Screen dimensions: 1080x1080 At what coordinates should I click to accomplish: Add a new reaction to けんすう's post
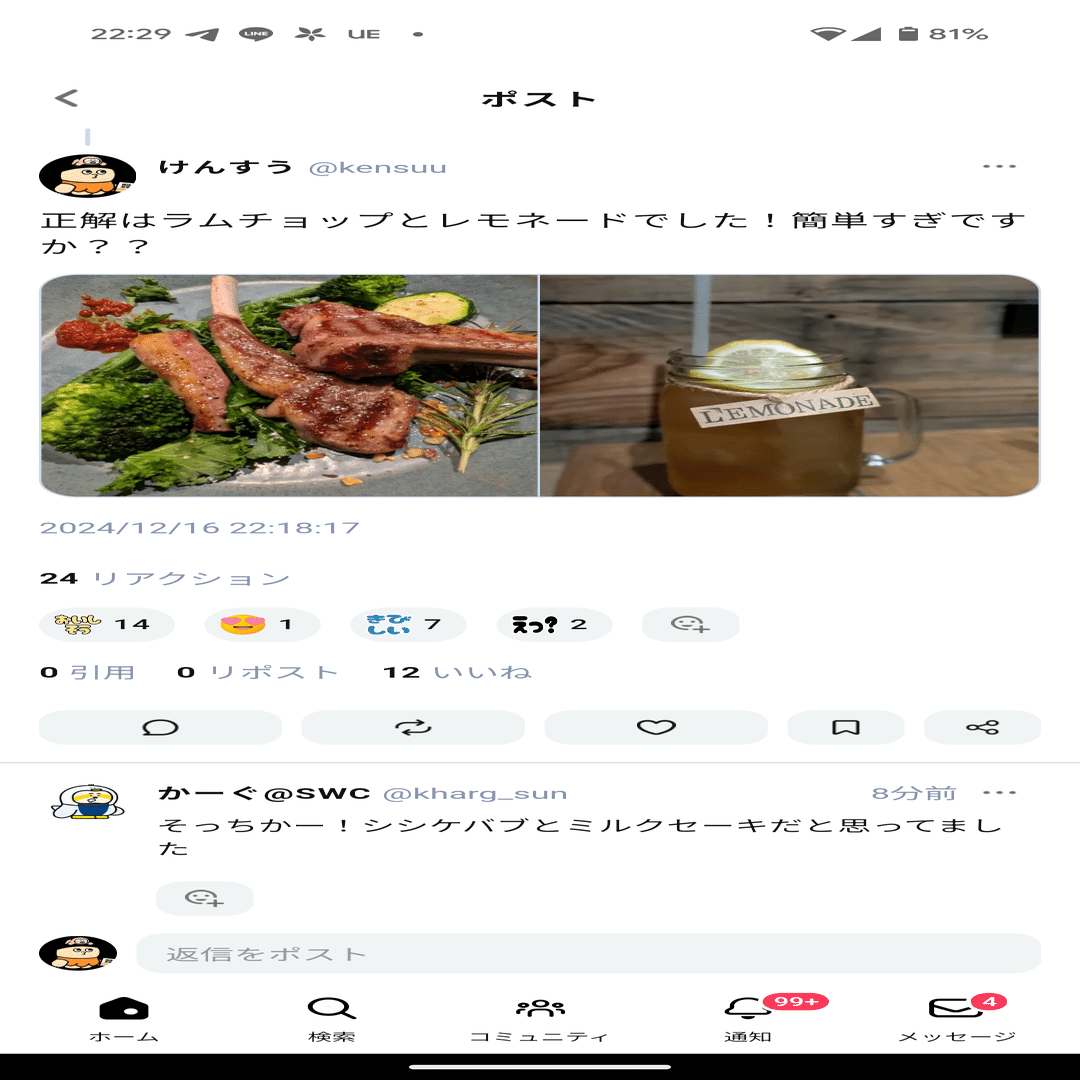click(690, 625)
